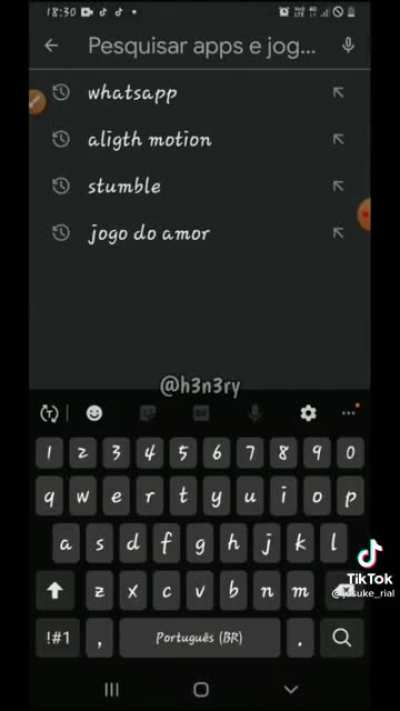Pick the jogo do amor suggestion

(200, 233)
